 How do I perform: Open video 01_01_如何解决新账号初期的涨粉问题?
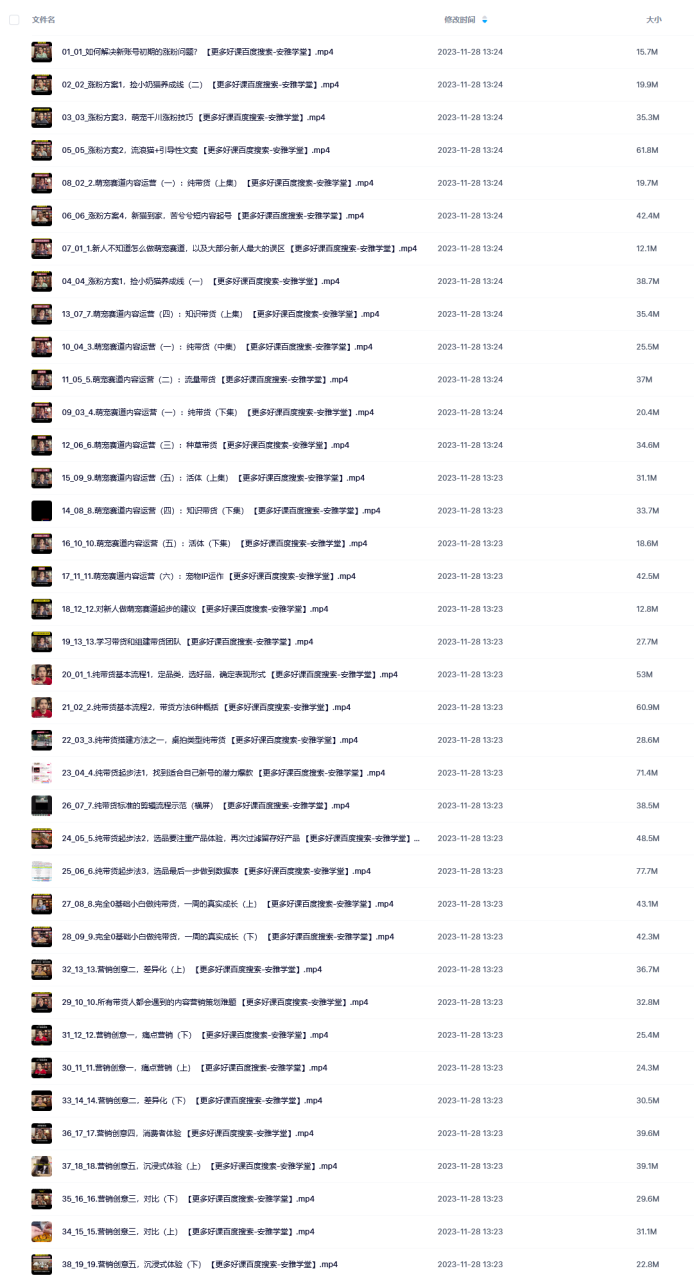click(x=197, y=52)
